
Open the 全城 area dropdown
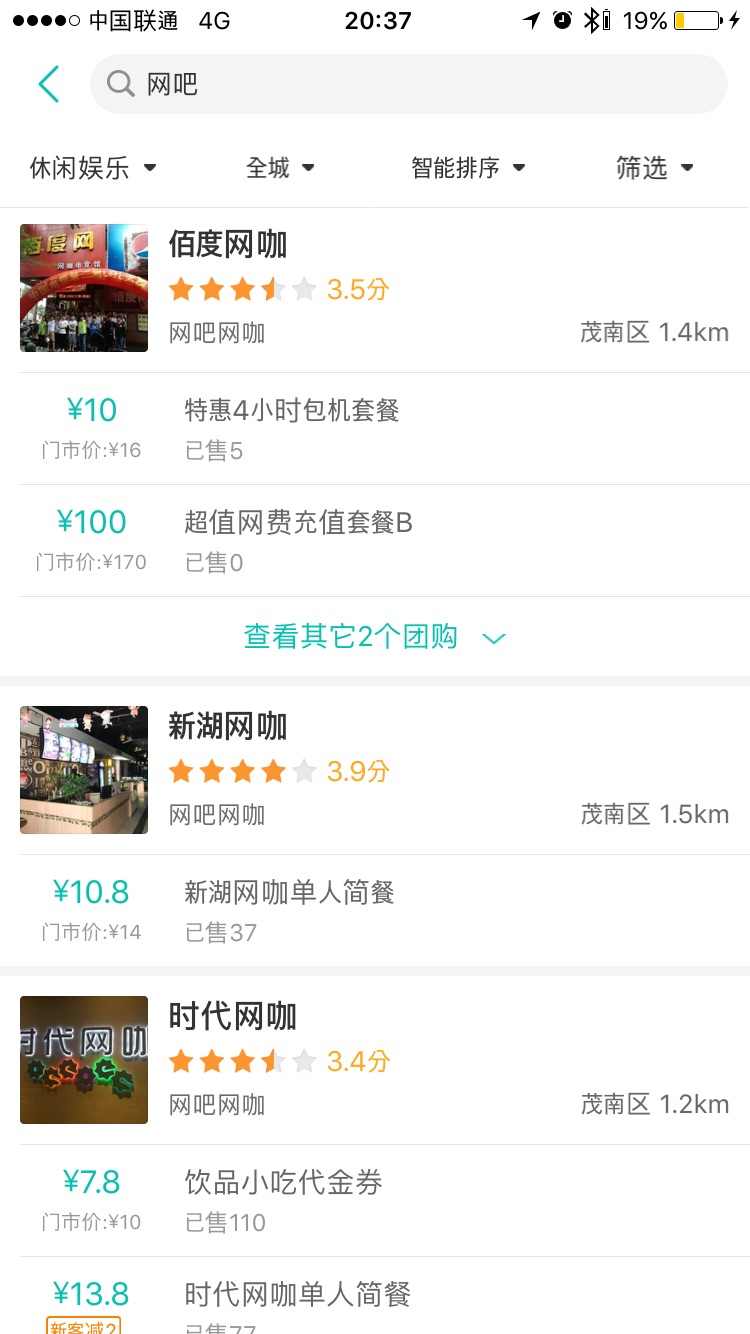pyautogui.click(x=280, y=168)
